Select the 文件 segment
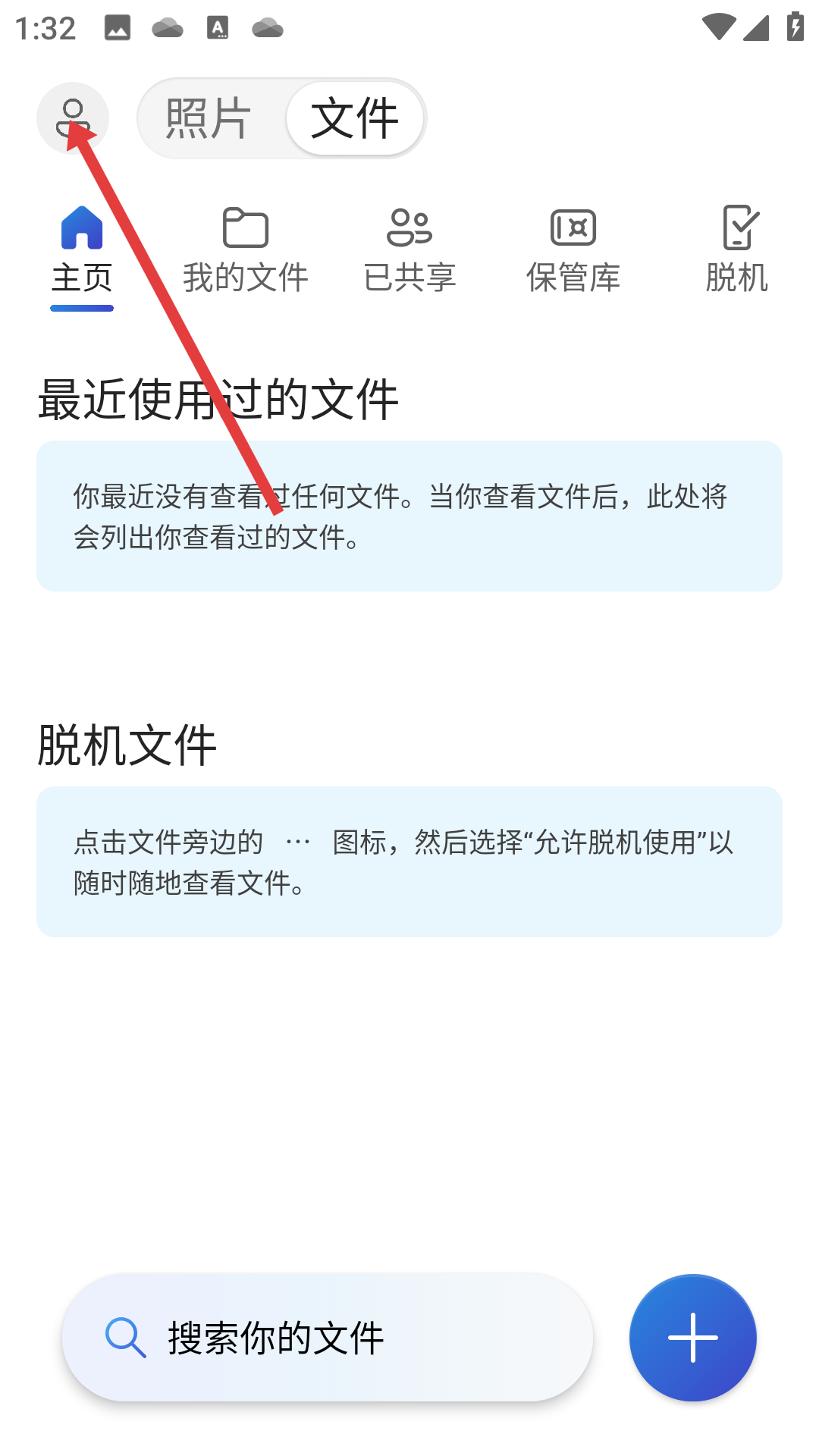819x1456 pixels. tap(354, 118)
